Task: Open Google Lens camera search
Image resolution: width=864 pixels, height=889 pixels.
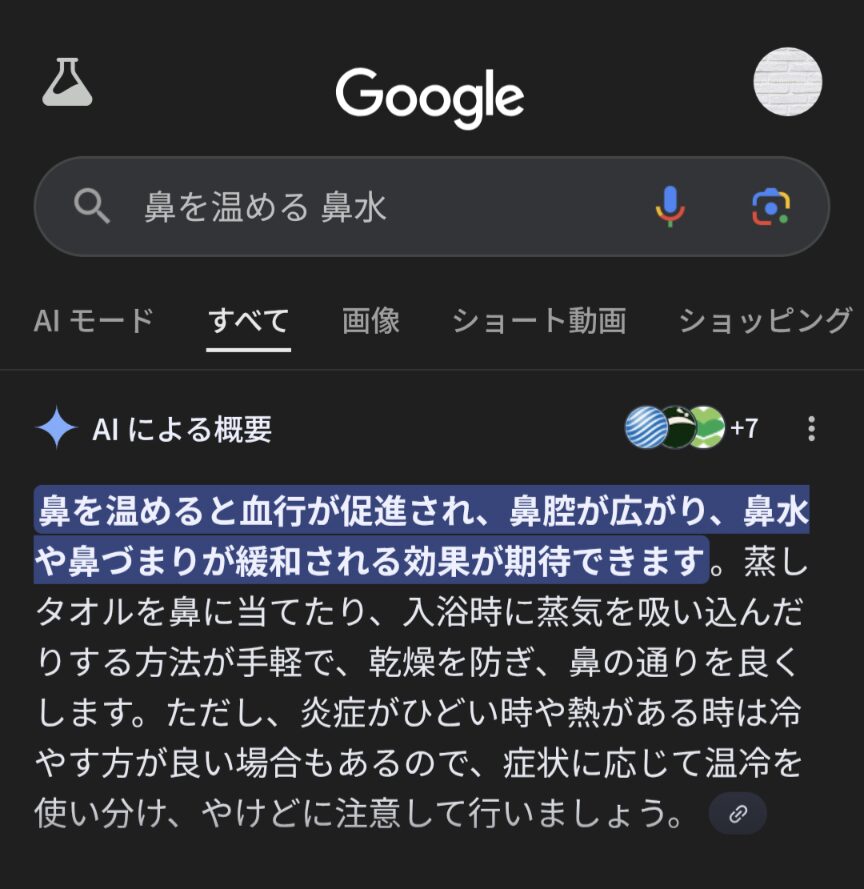Action: pyautogui.click(x=770, y=207)
